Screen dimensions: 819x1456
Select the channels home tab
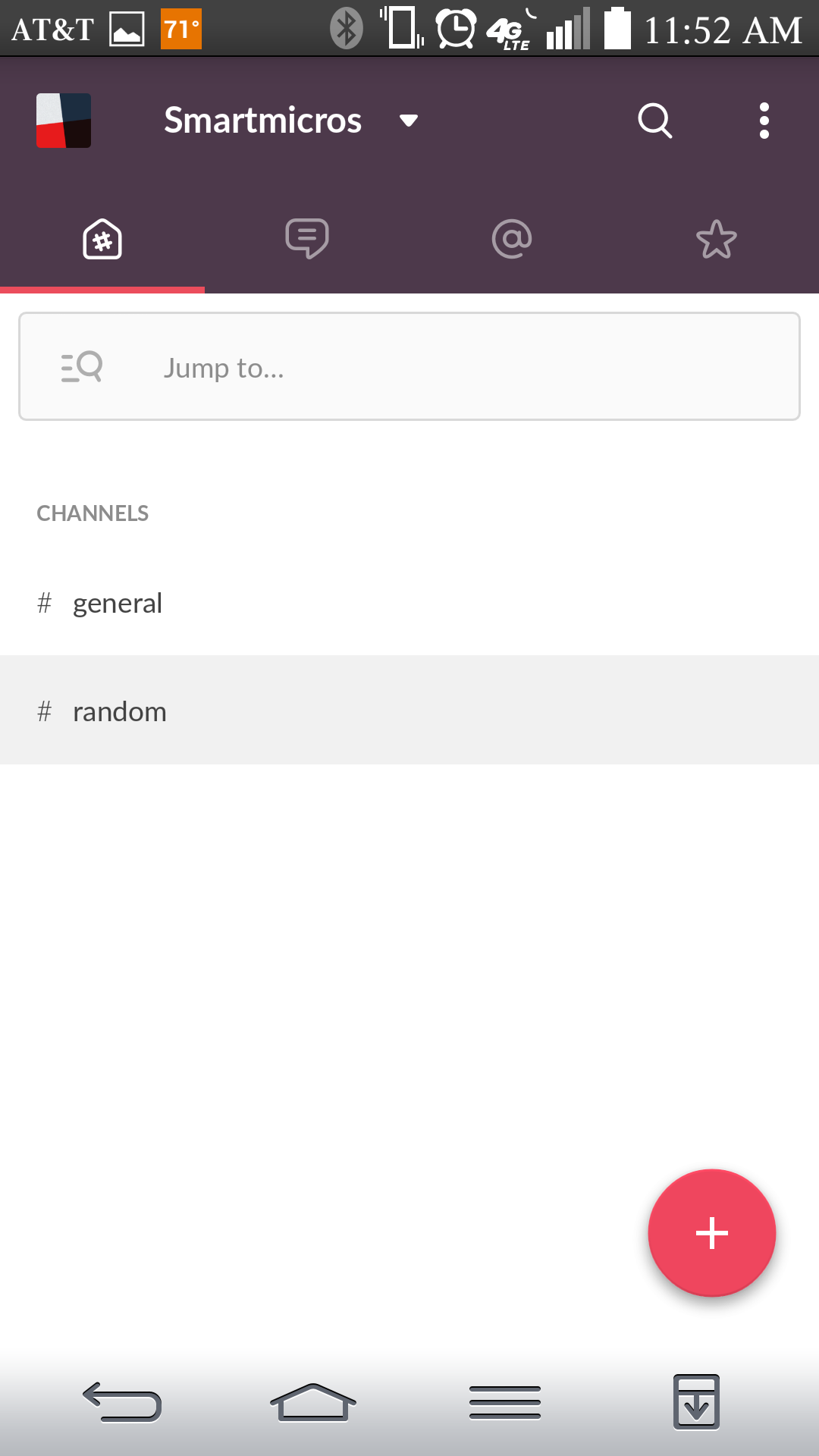[x=102, y=239]
